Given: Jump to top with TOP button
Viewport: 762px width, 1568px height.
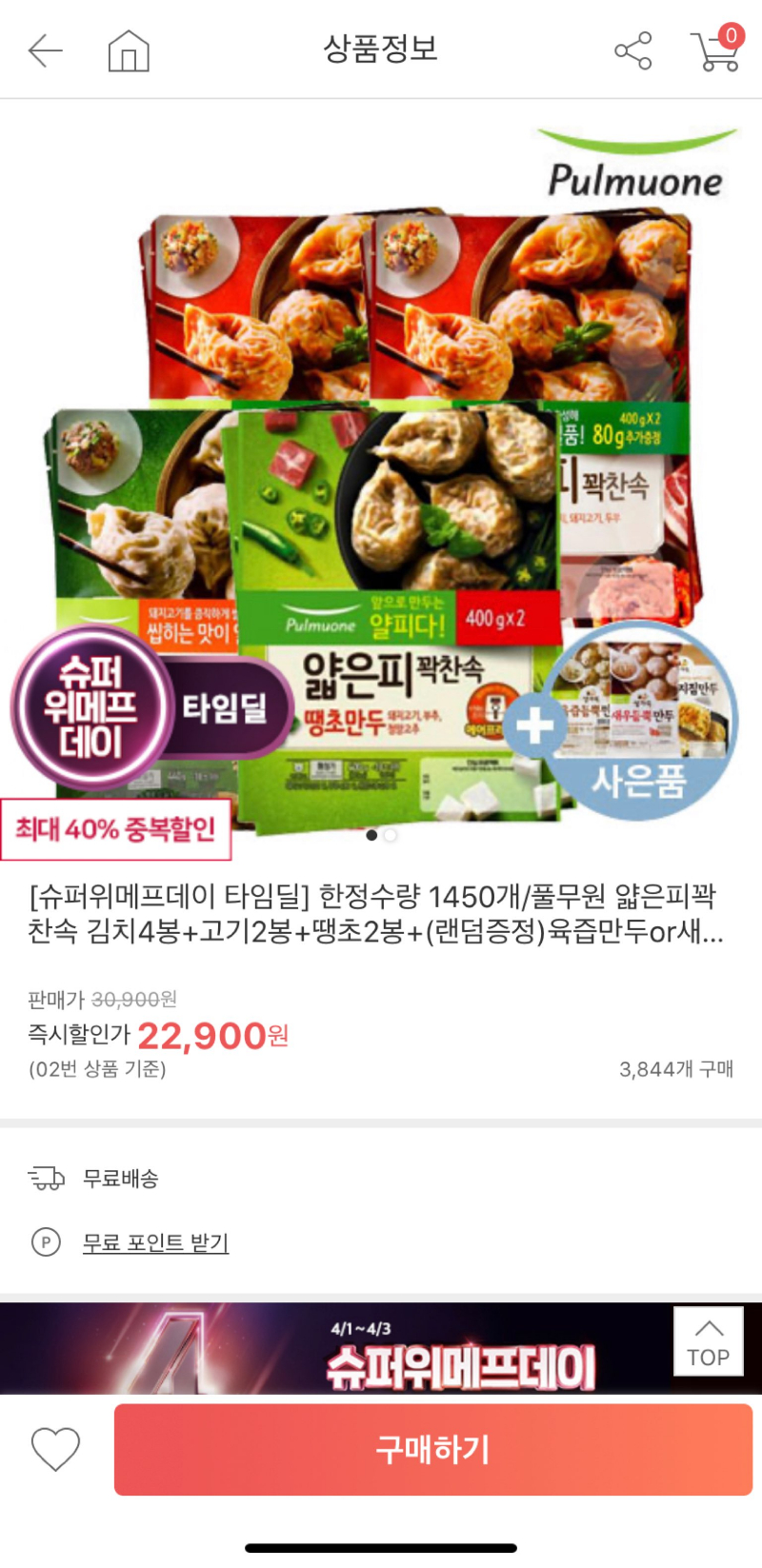Looking at the screenshot, I should click(708, 1340).
